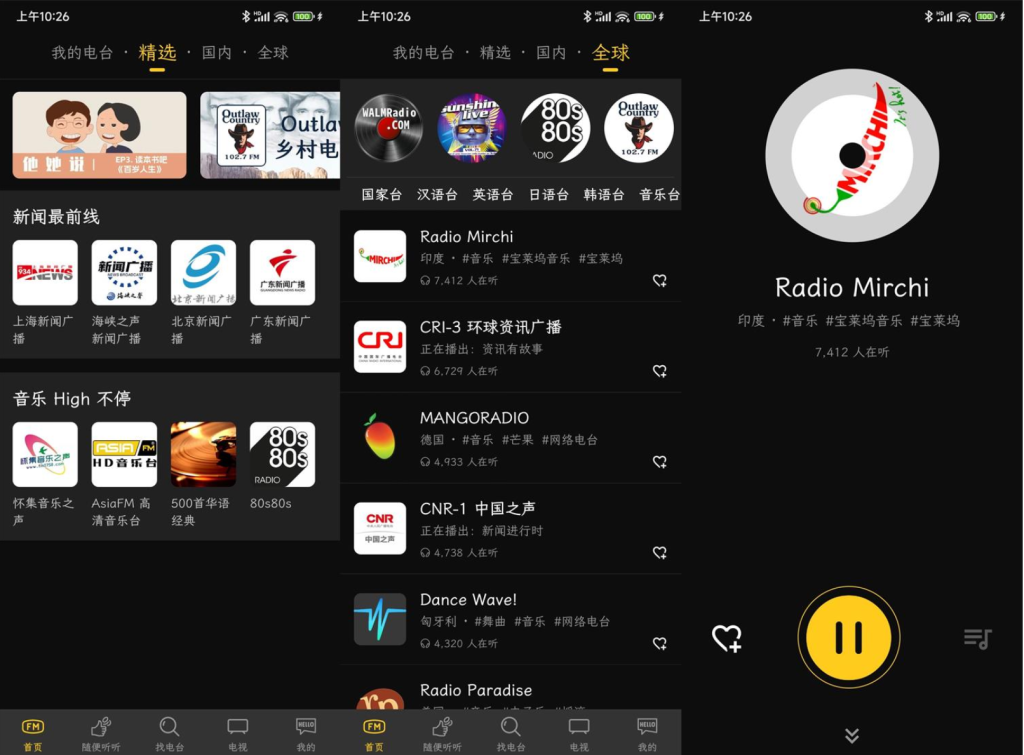
Task: Favorite the Dance Wave! station
Action: point(660,644)
